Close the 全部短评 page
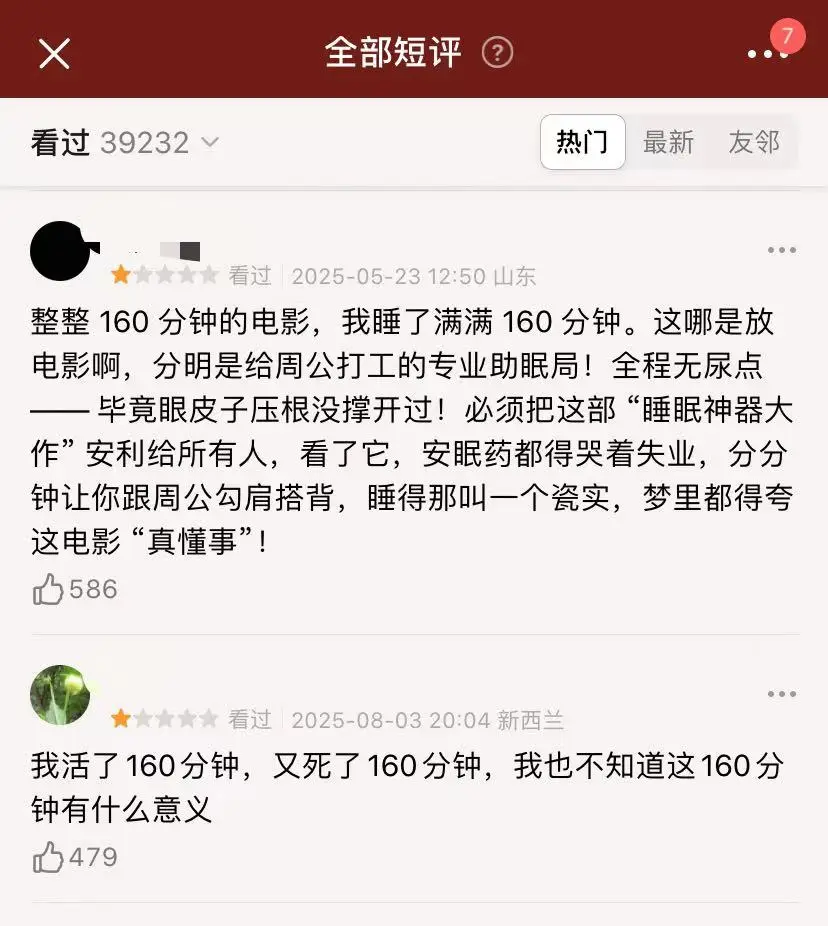The height and width of the screenshot is (926, 828). pos(54,53)
